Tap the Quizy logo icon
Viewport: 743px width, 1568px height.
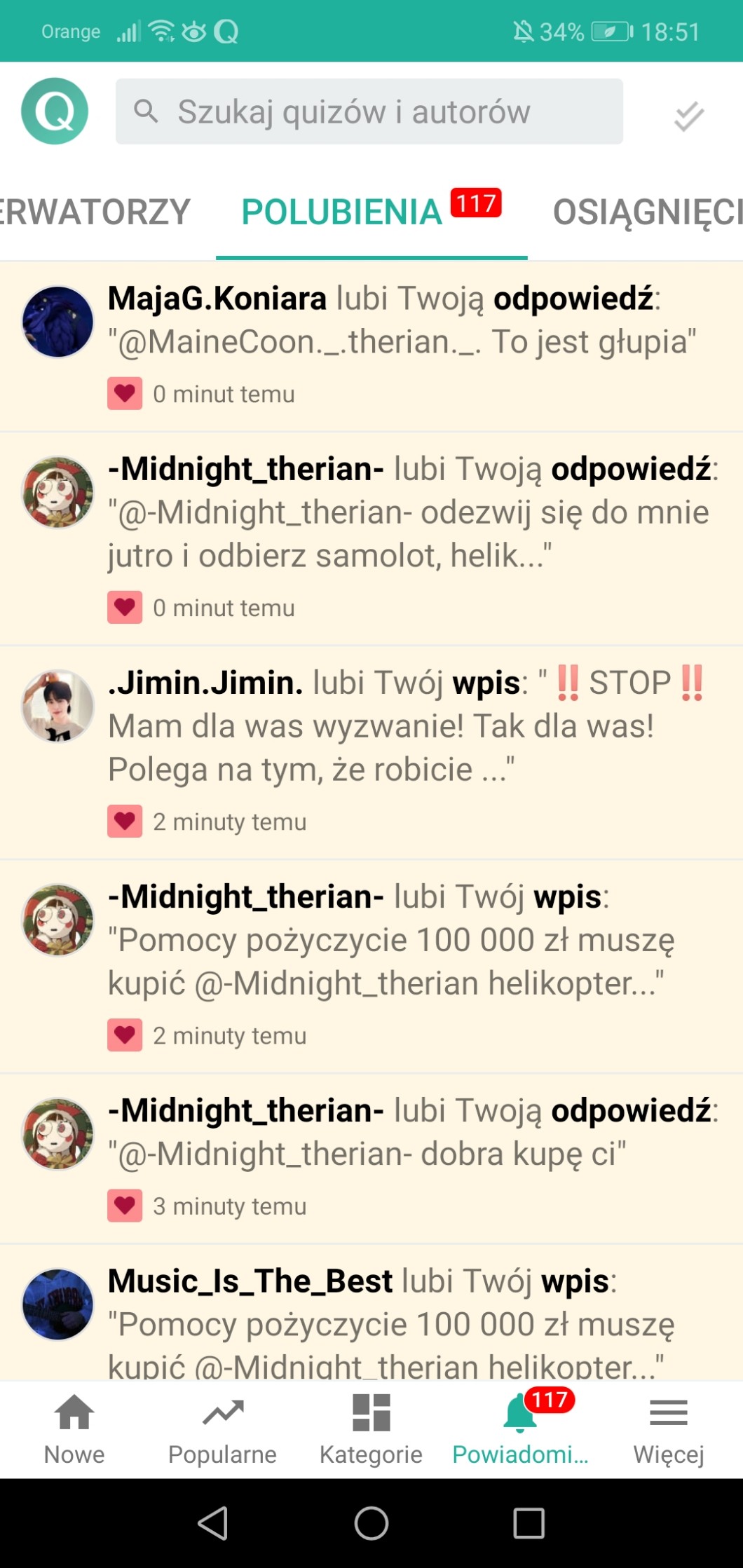55,111
